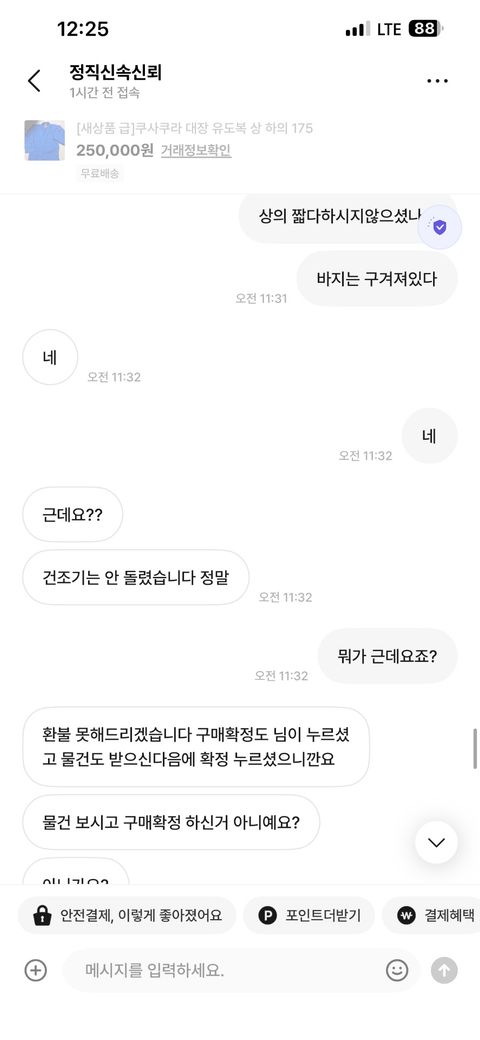The image size is (480, 1040).
Task: Open the blue judo uniform product thumbnail
Action: (x=44, y=140)
